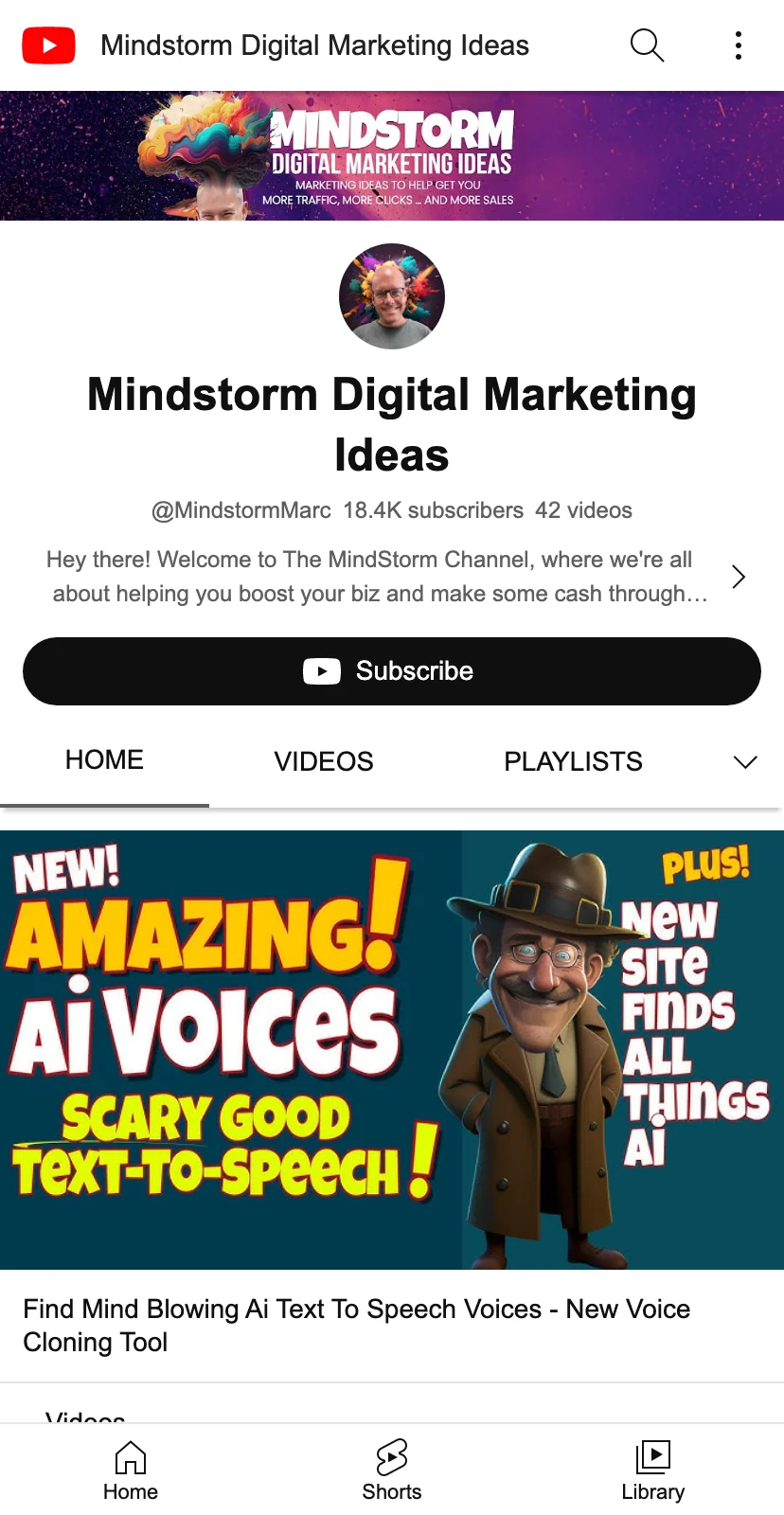This screenshot has width=784, height=1515.
Task: Open Shorts in the bottom navigation
Action: [392, 1470]
